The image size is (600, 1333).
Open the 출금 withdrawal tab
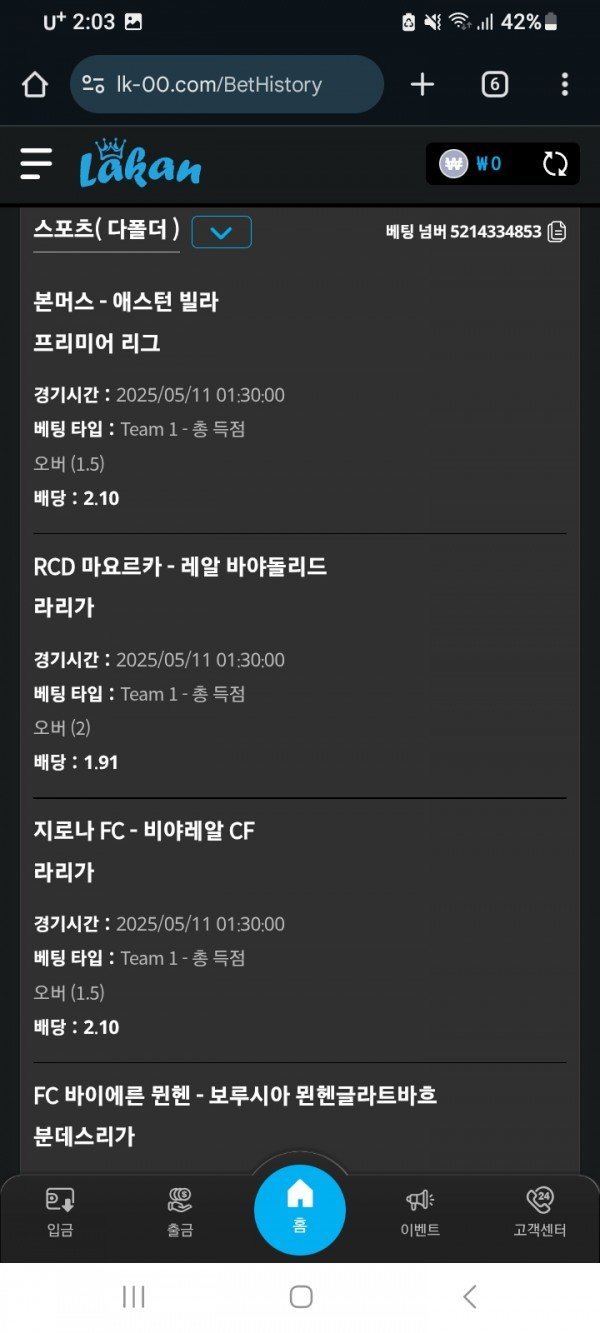180,1212
